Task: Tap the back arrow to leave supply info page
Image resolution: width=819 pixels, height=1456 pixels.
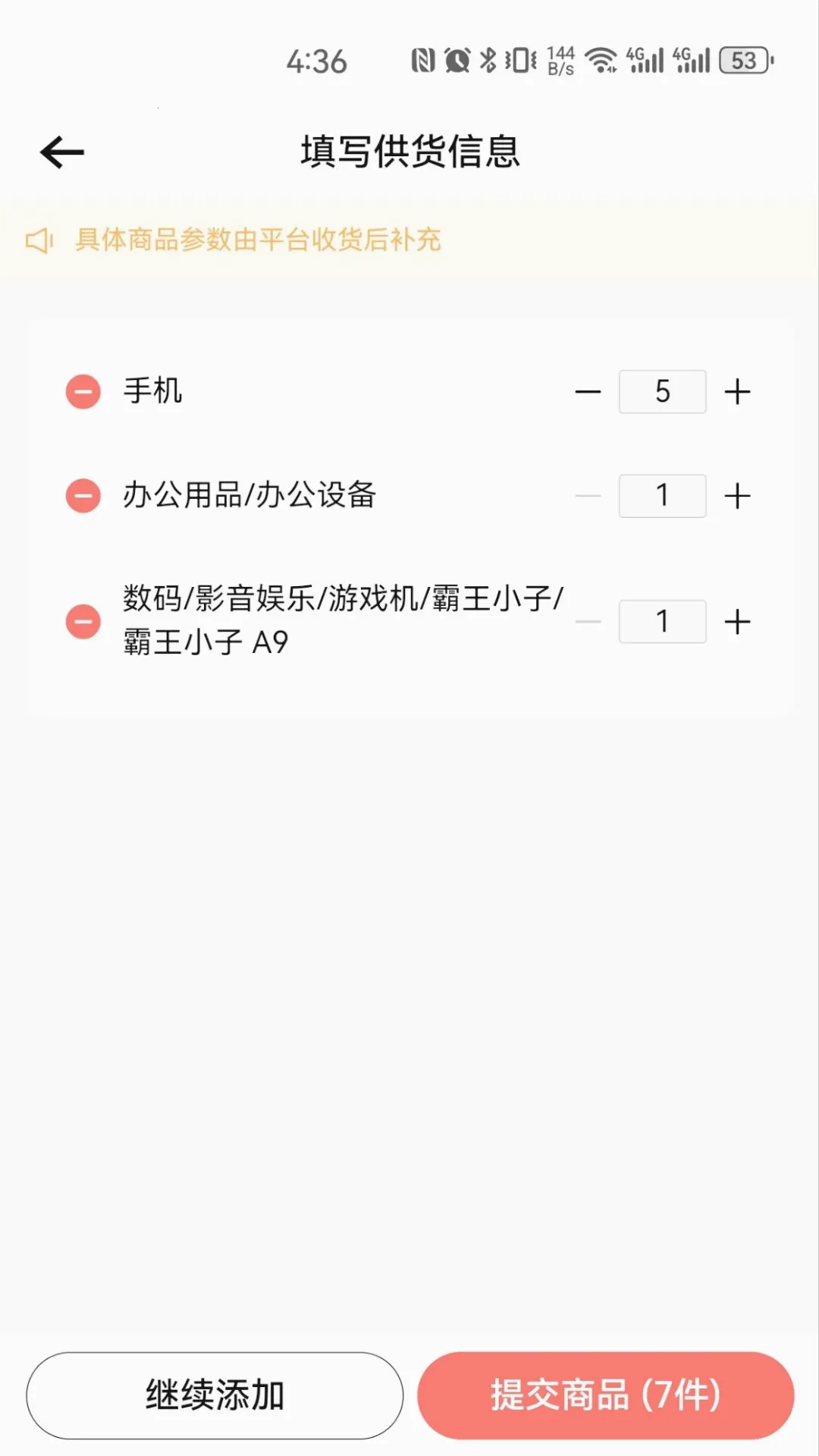Action: click(x=61, y=152)
